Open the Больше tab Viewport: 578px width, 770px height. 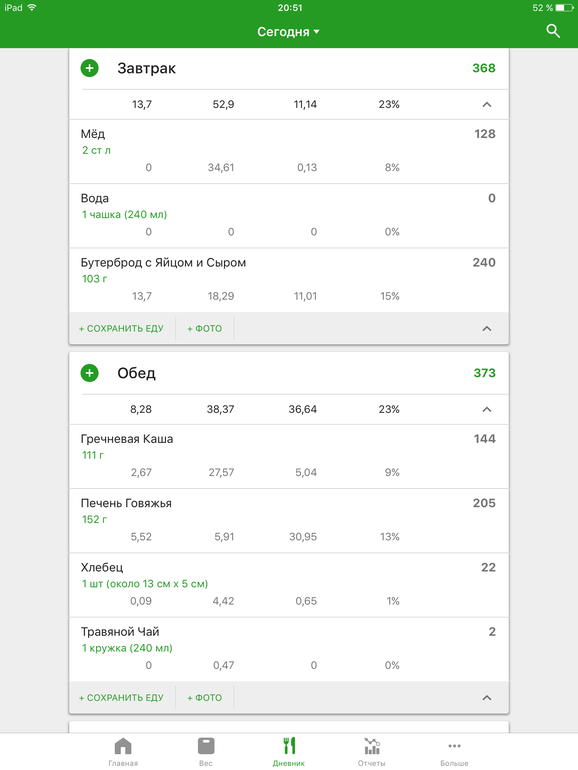tap(454, 752)
